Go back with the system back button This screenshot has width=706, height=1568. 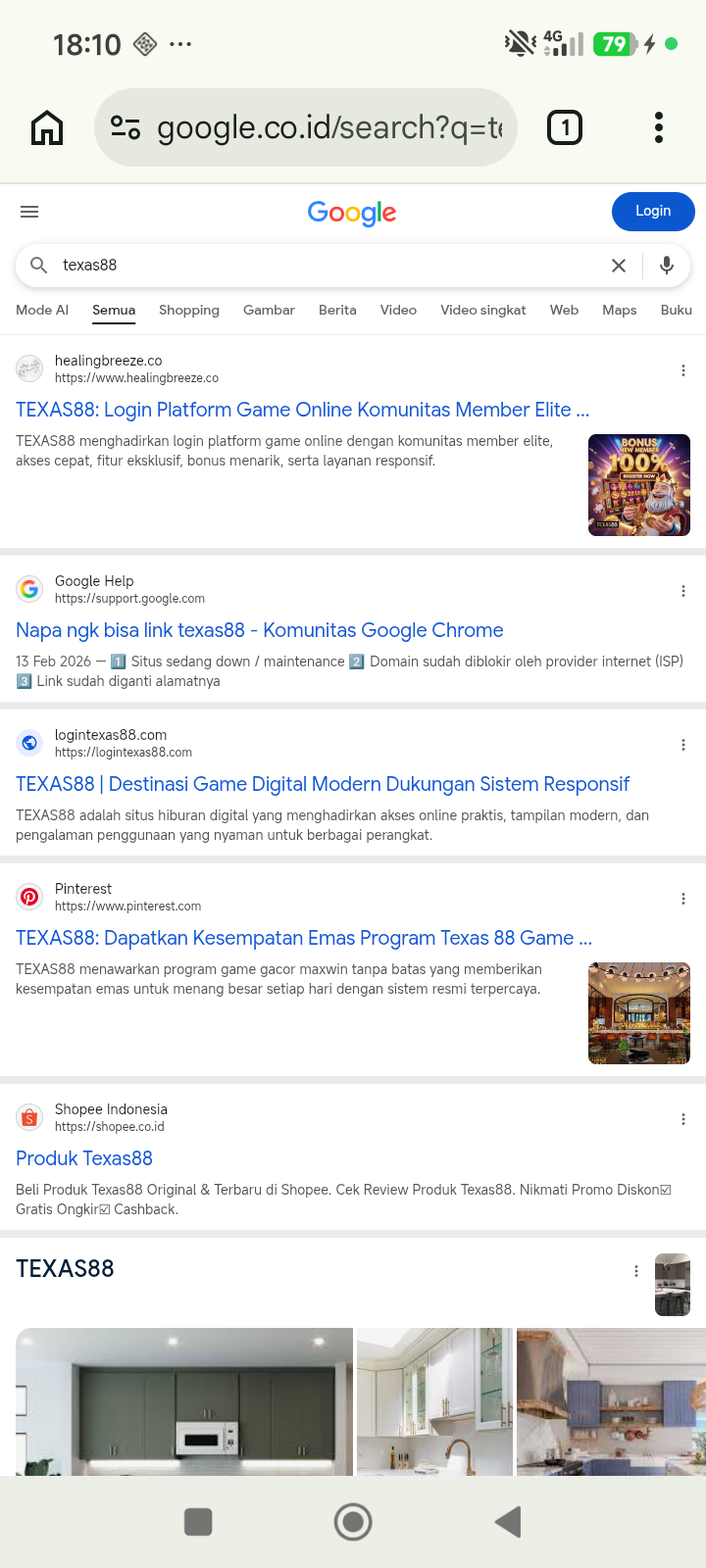click(x=508, y=1522)
